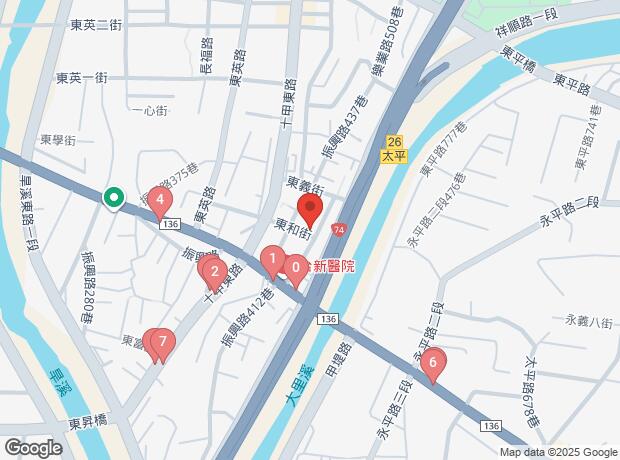
Task: Select map marker number 4
Action: (161, 200)
